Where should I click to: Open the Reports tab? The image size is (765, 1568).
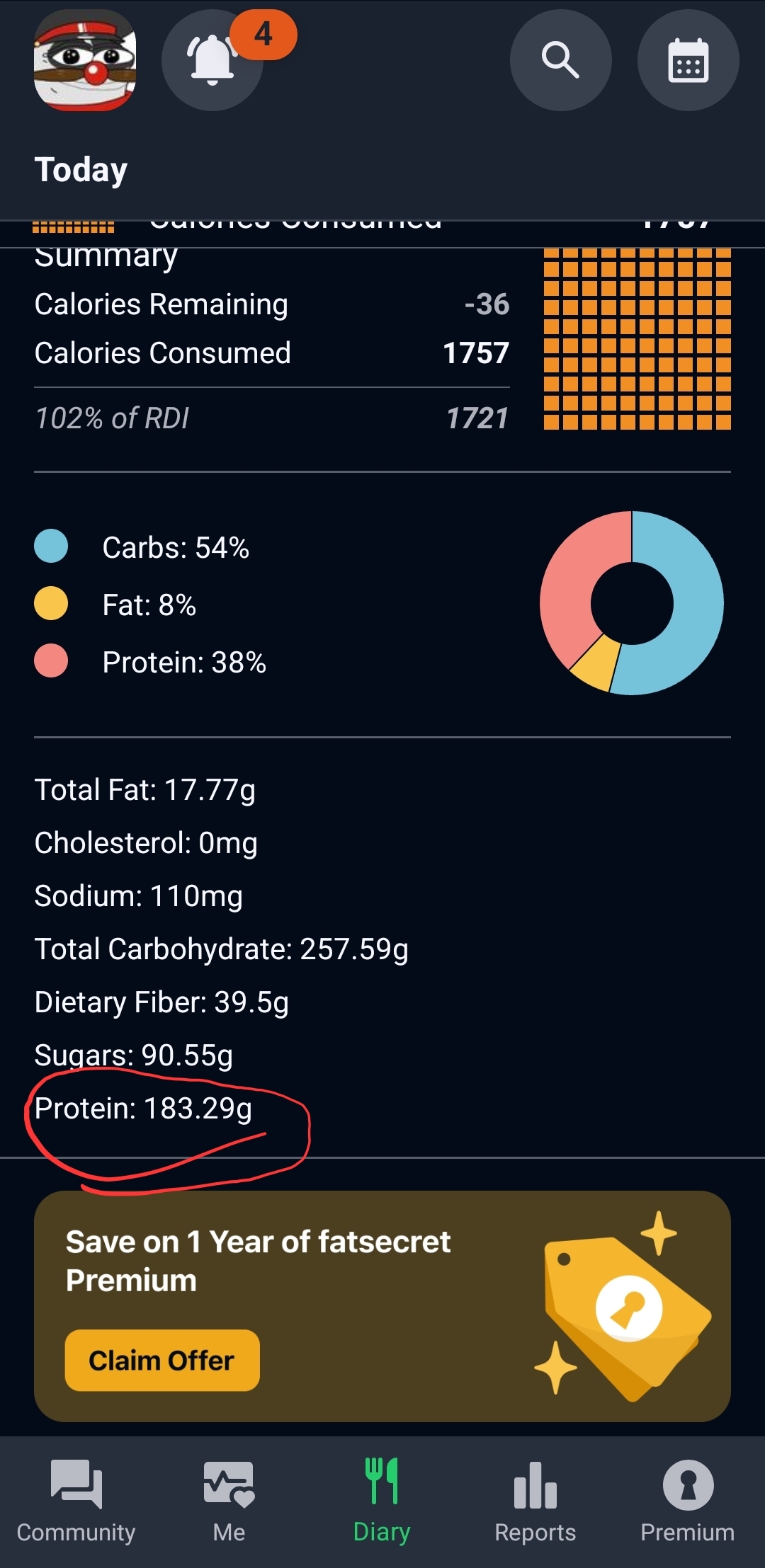(x=535, y=1501)
